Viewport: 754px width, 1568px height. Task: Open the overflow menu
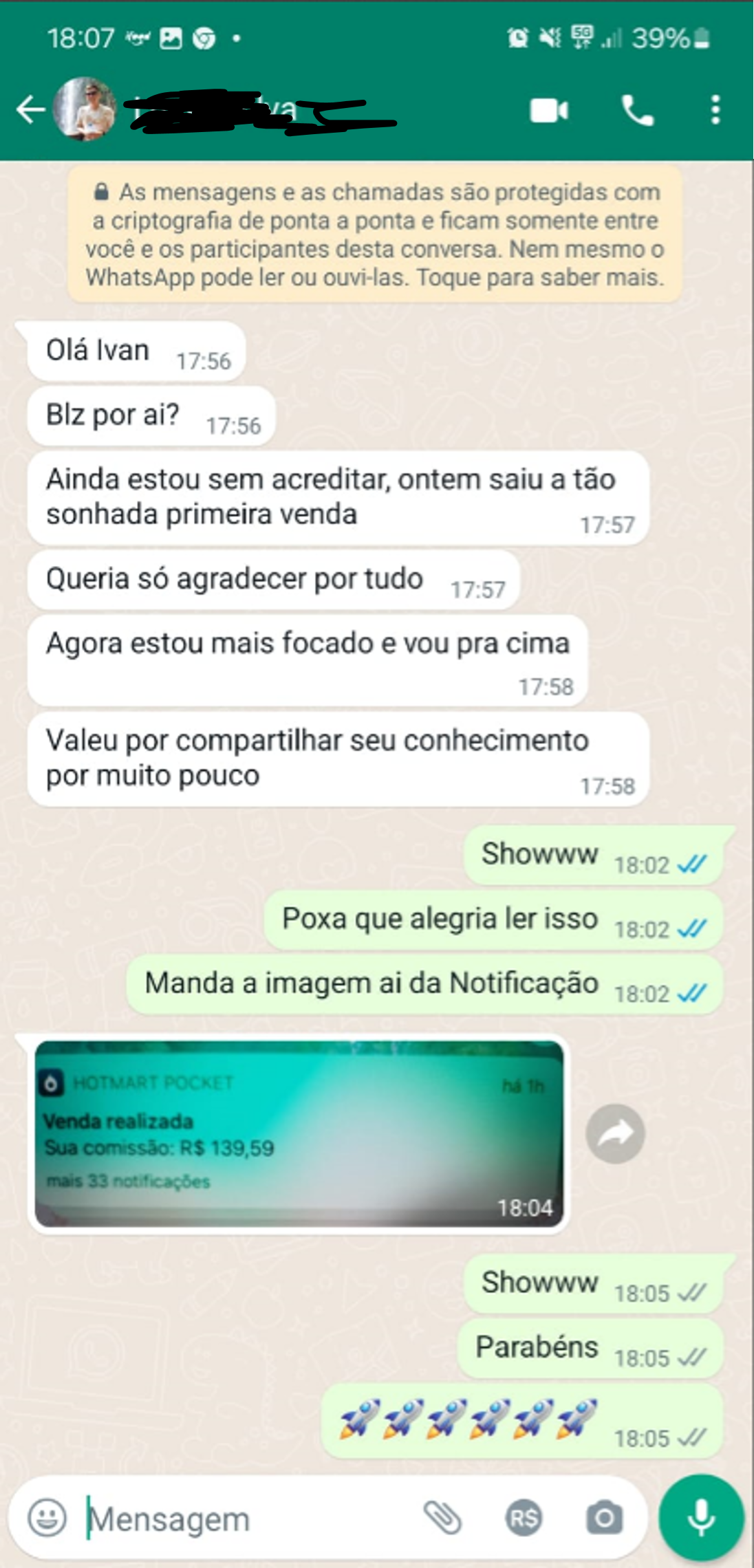pyautogui.click(x=715, y=110)
